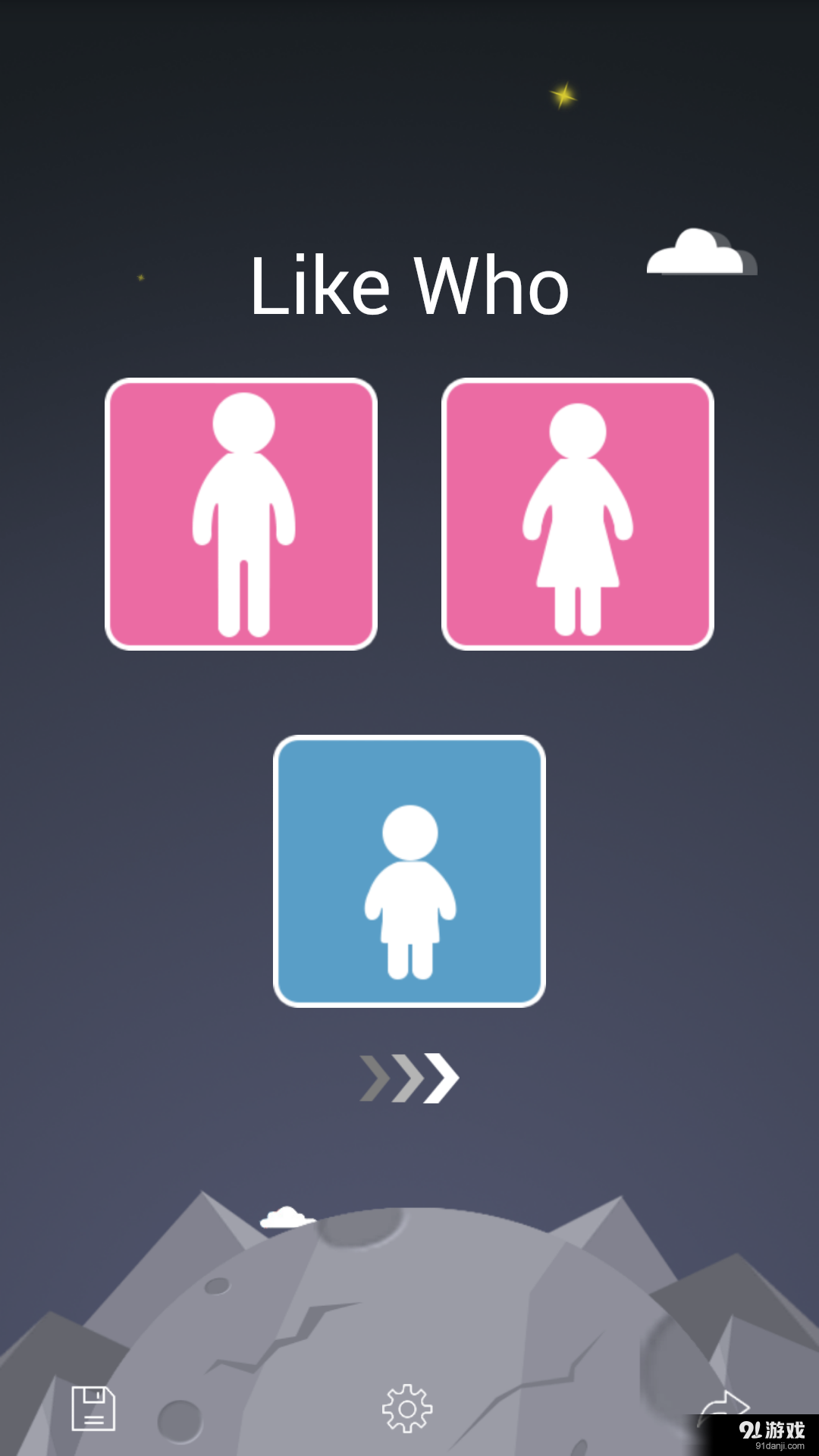Tap the triple-arrow next button

click(x=409, y=1078)
